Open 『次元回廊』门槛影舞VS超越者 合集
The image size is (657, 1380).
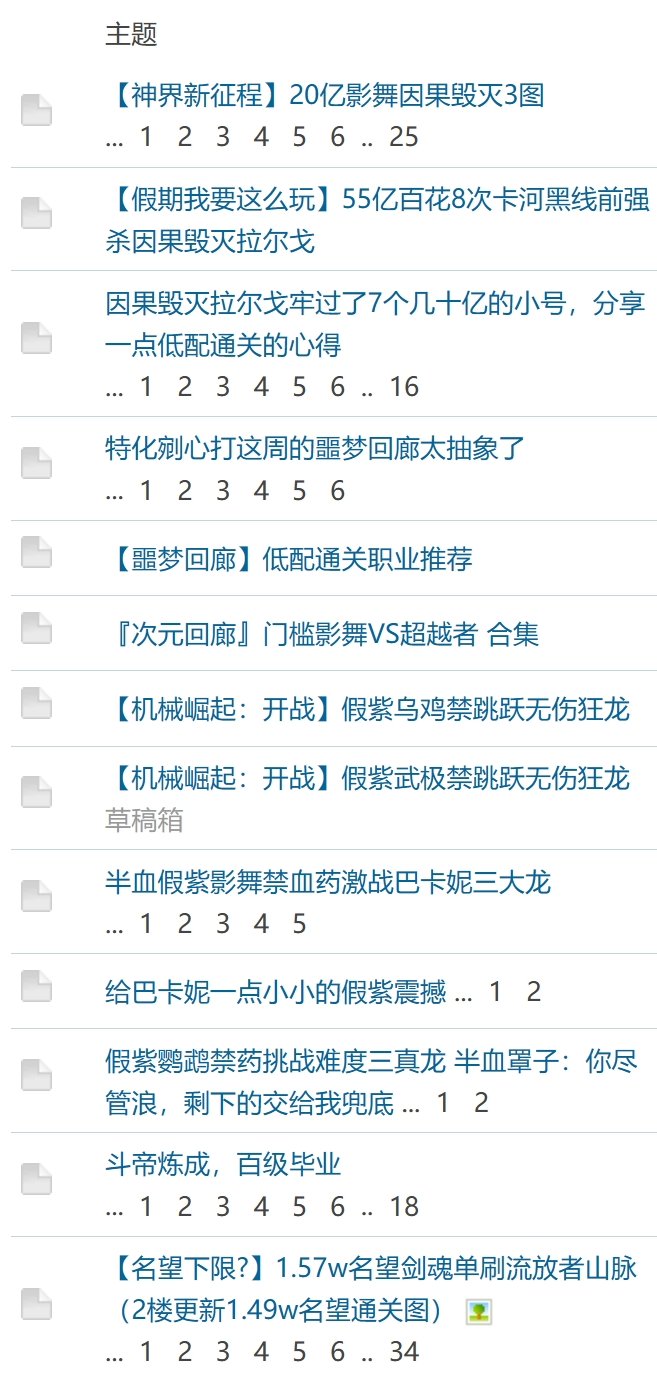[322, 634]
